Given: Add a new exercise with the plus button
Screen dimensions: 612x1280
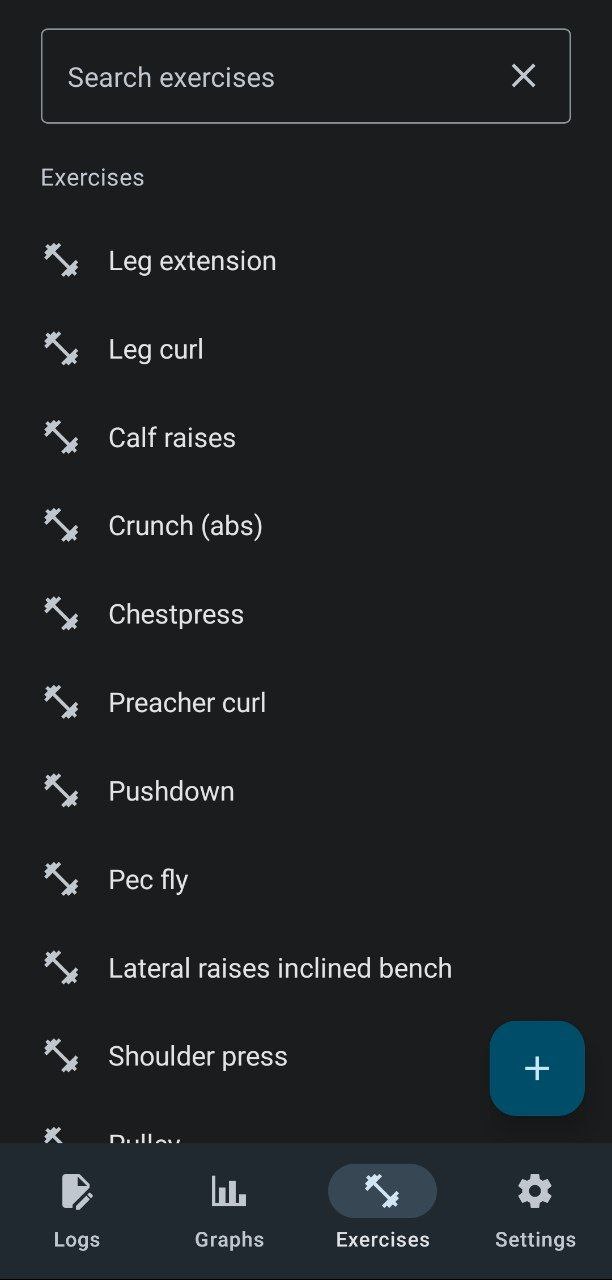Looking at the screenshot, I should pyautogui.click(x=537, y=1068).
